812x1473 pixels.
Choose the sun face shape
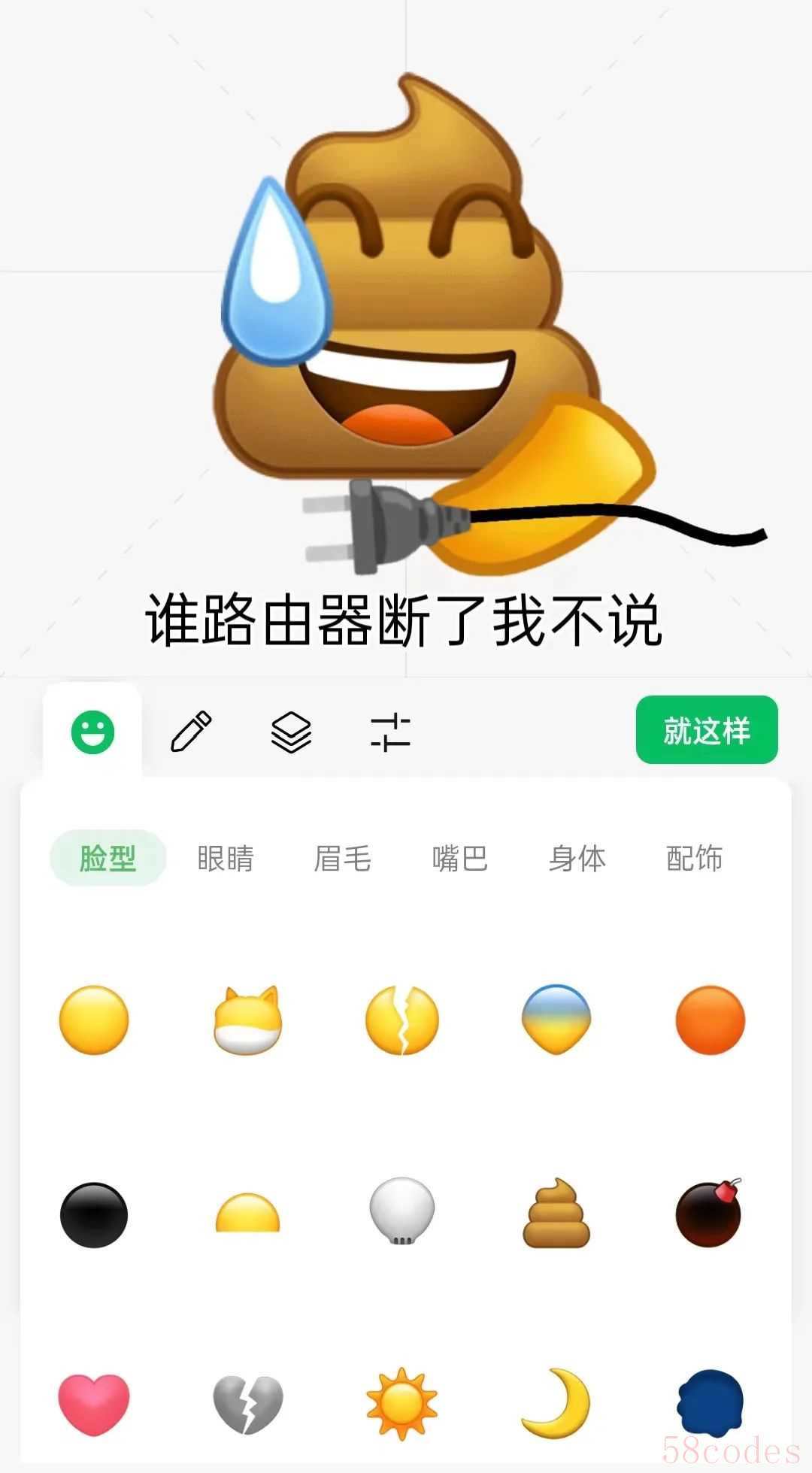click(x=401, y=1403)
